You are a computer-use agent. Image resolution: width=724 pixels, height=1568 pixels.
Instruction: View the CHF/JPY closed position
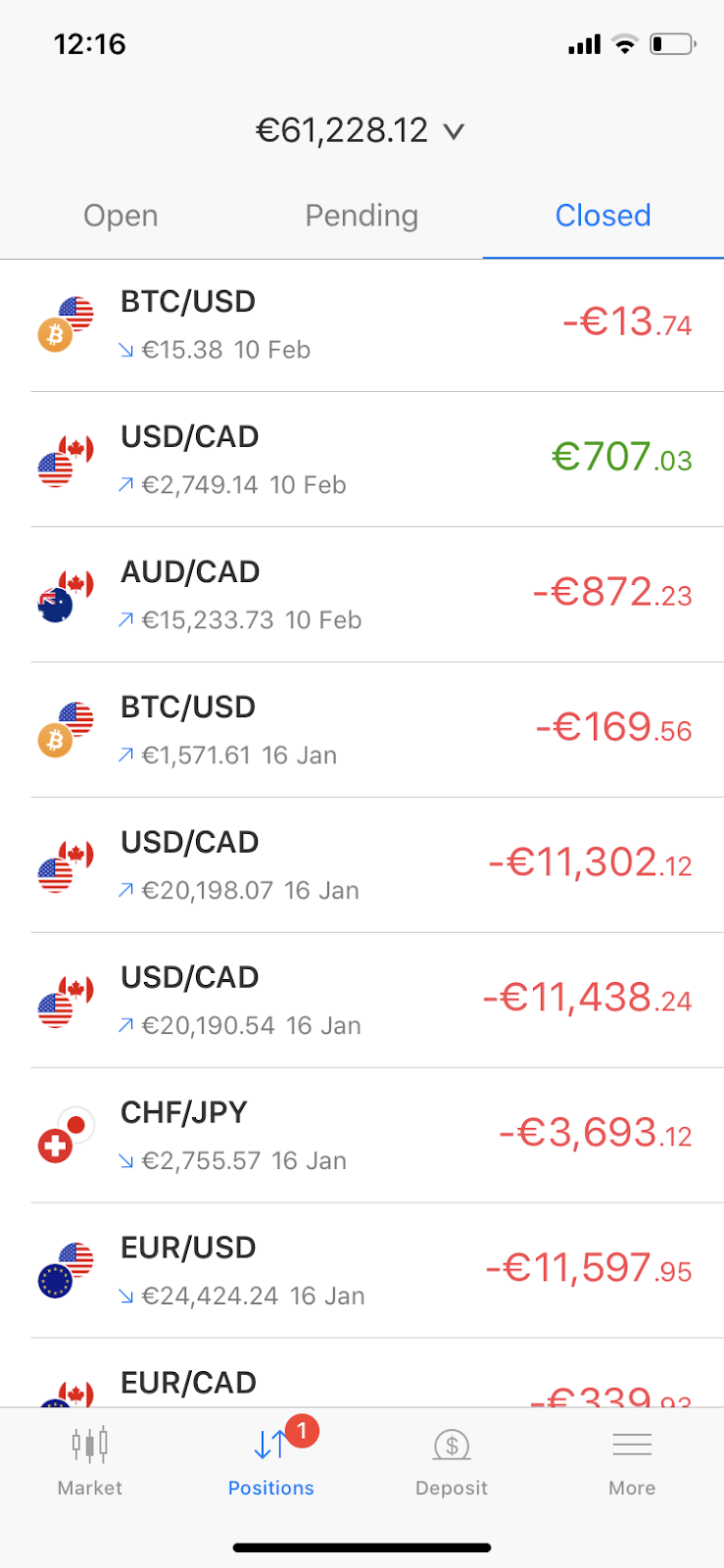[x=362, y=1136]
